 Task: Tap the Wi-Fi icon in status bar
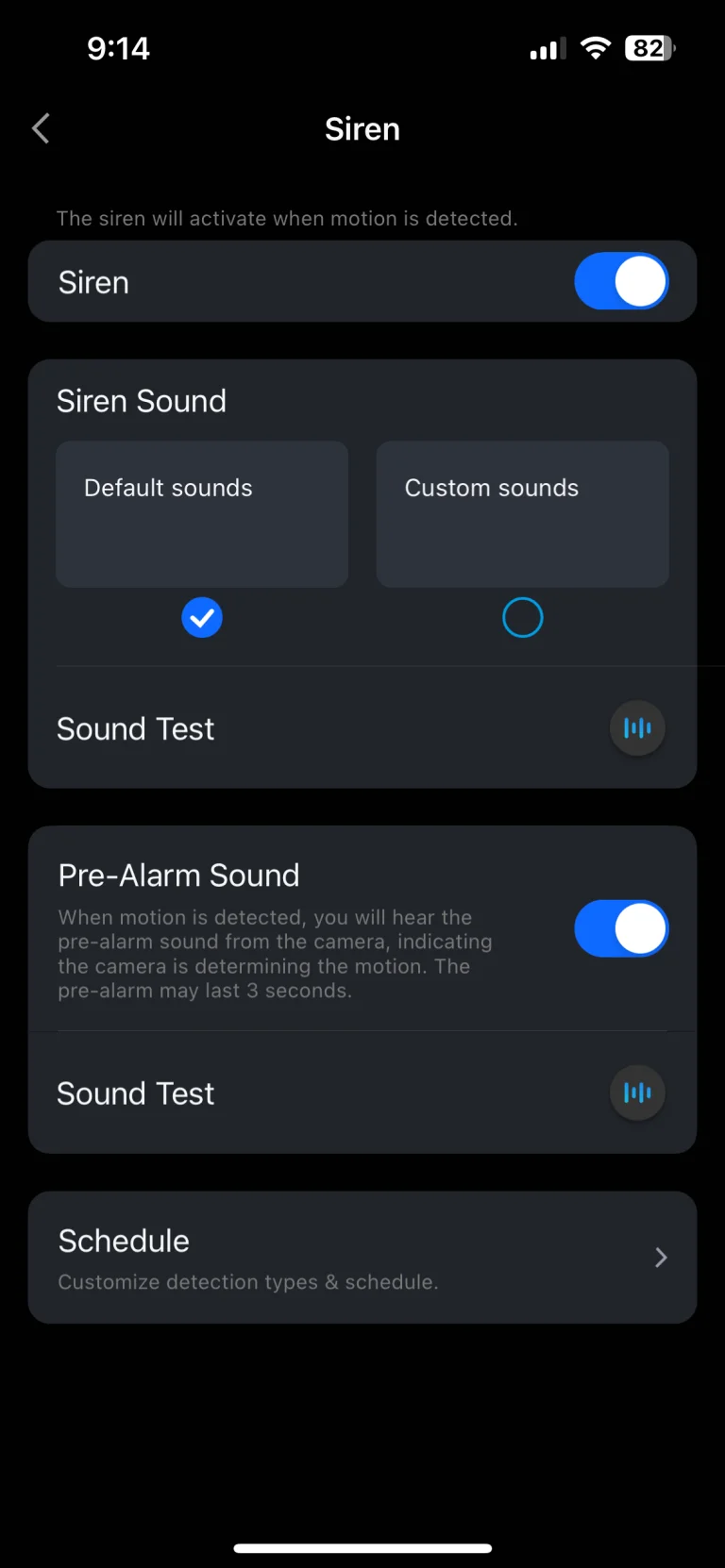point(595,47)
